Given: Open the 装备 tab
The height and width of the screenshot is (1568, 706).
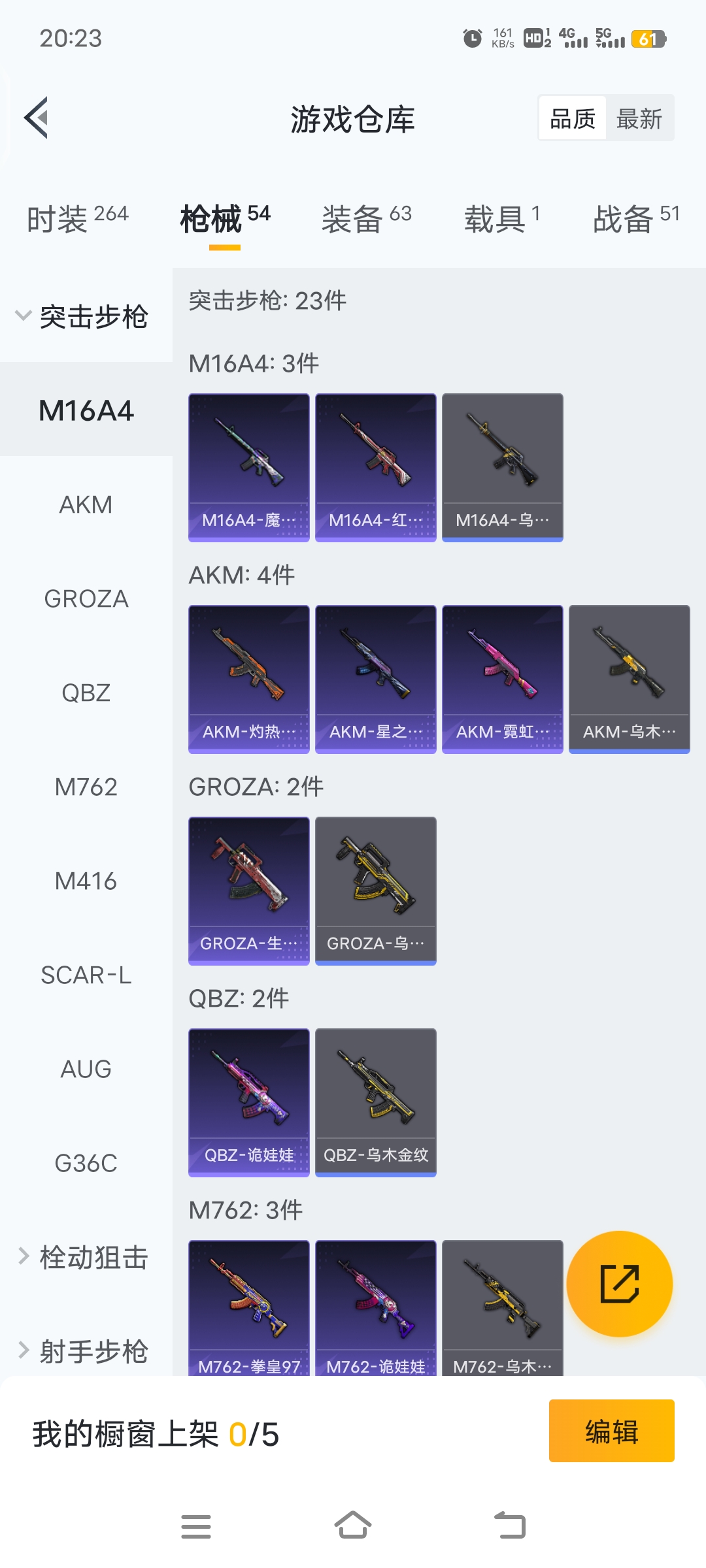Looking at the screenshot, I should 366,219.
